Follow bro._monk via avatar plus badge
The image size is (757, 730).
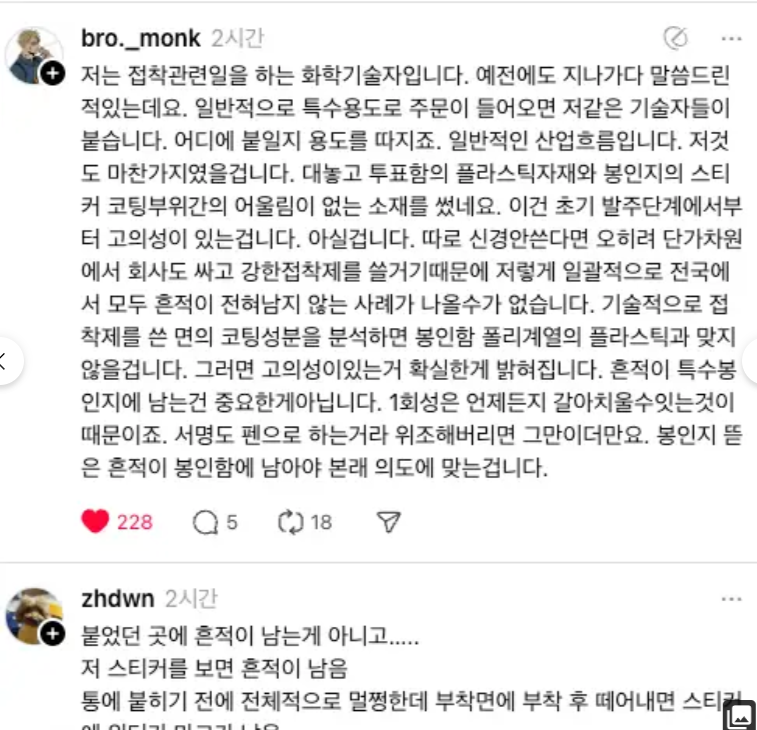(x=53, y=73)
